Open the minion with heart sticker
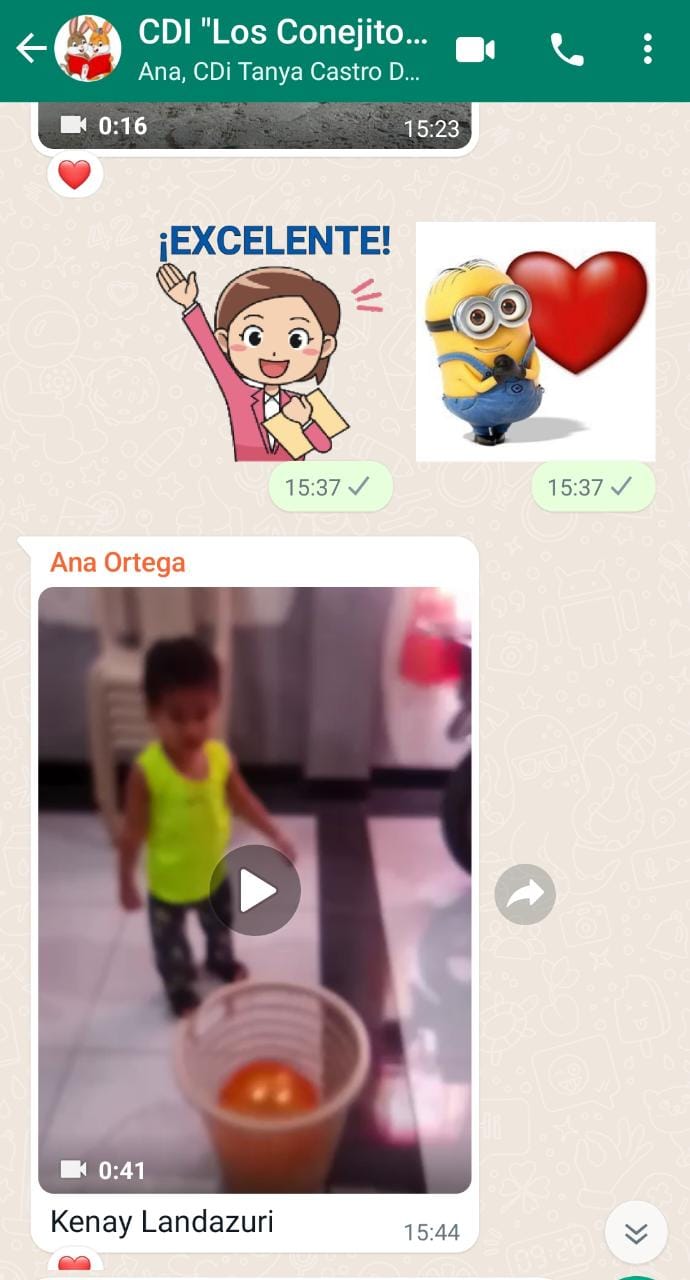 click(x=535, y=342)
